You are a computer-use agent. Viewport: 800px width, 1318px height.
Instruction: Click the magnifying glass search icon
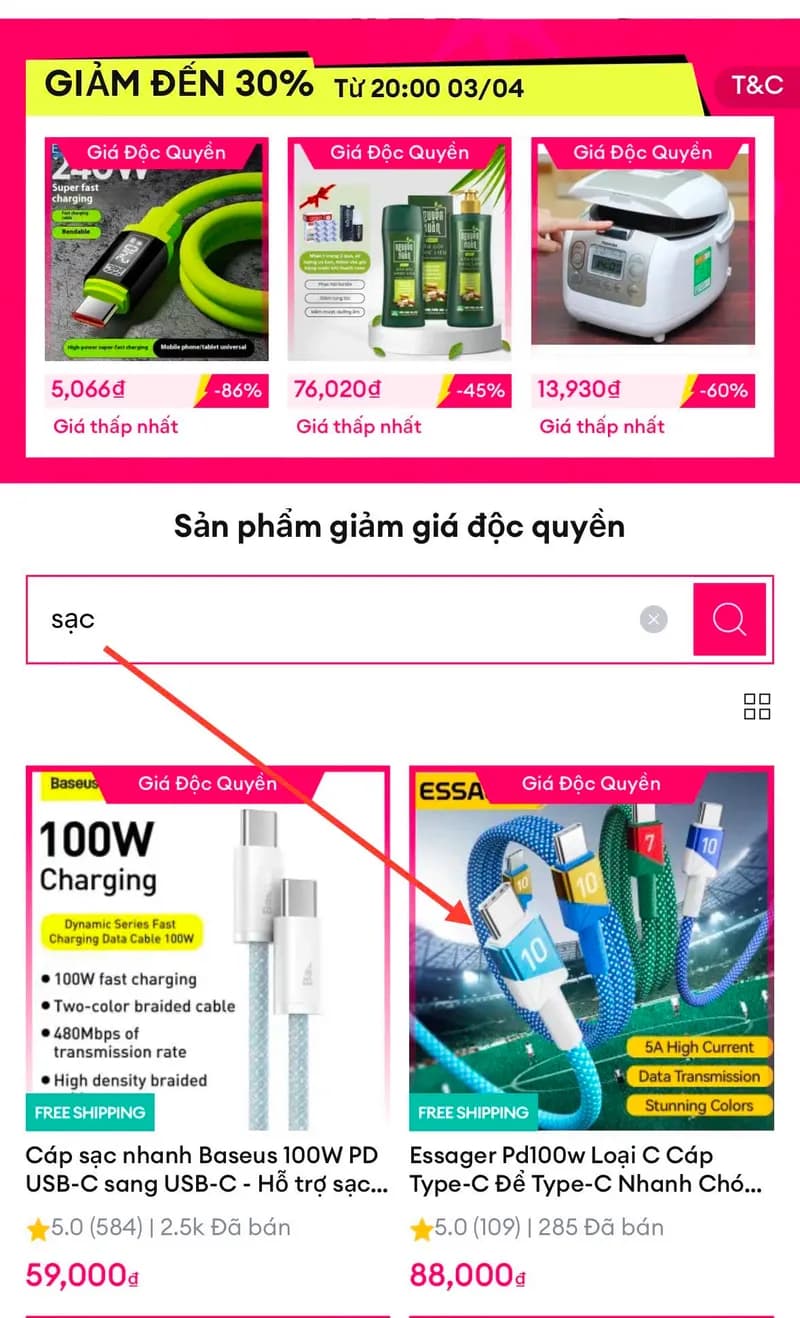pyautogui.click(x=729, y=619)
